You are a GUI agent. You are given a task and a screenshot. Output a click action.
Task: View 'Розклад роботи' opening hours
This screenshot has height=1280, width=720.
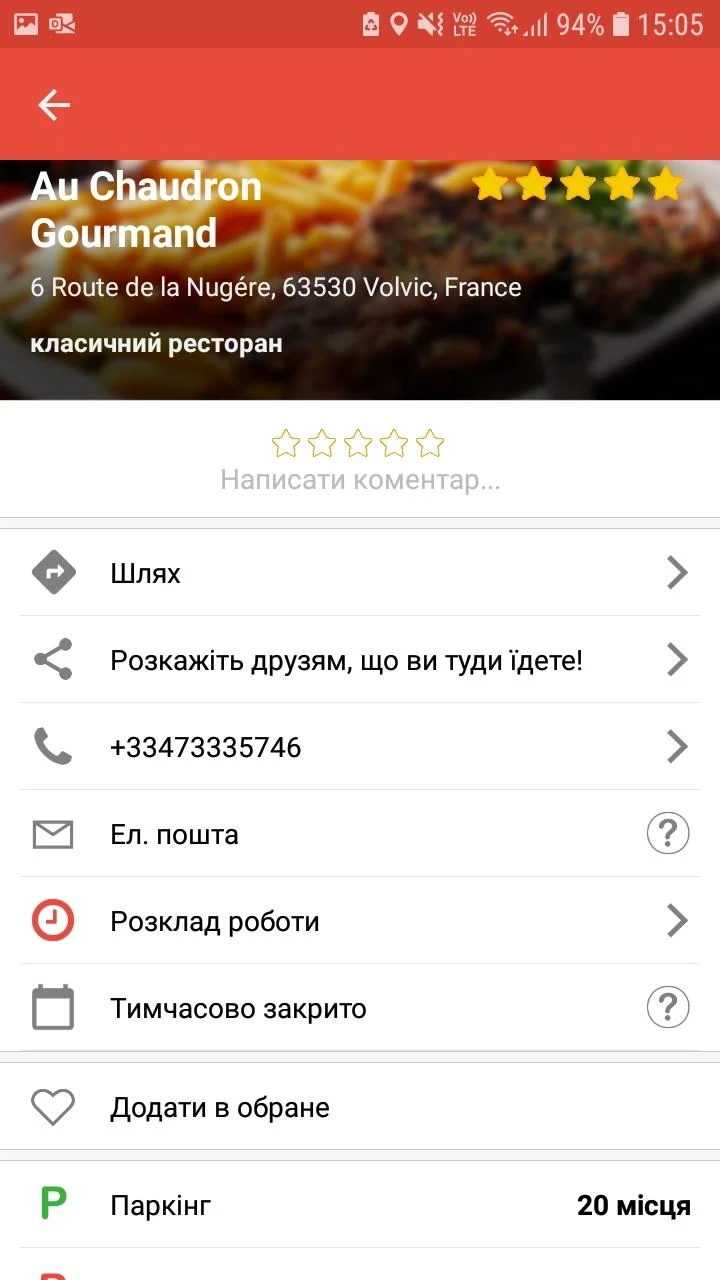click(x=360, y=921)
